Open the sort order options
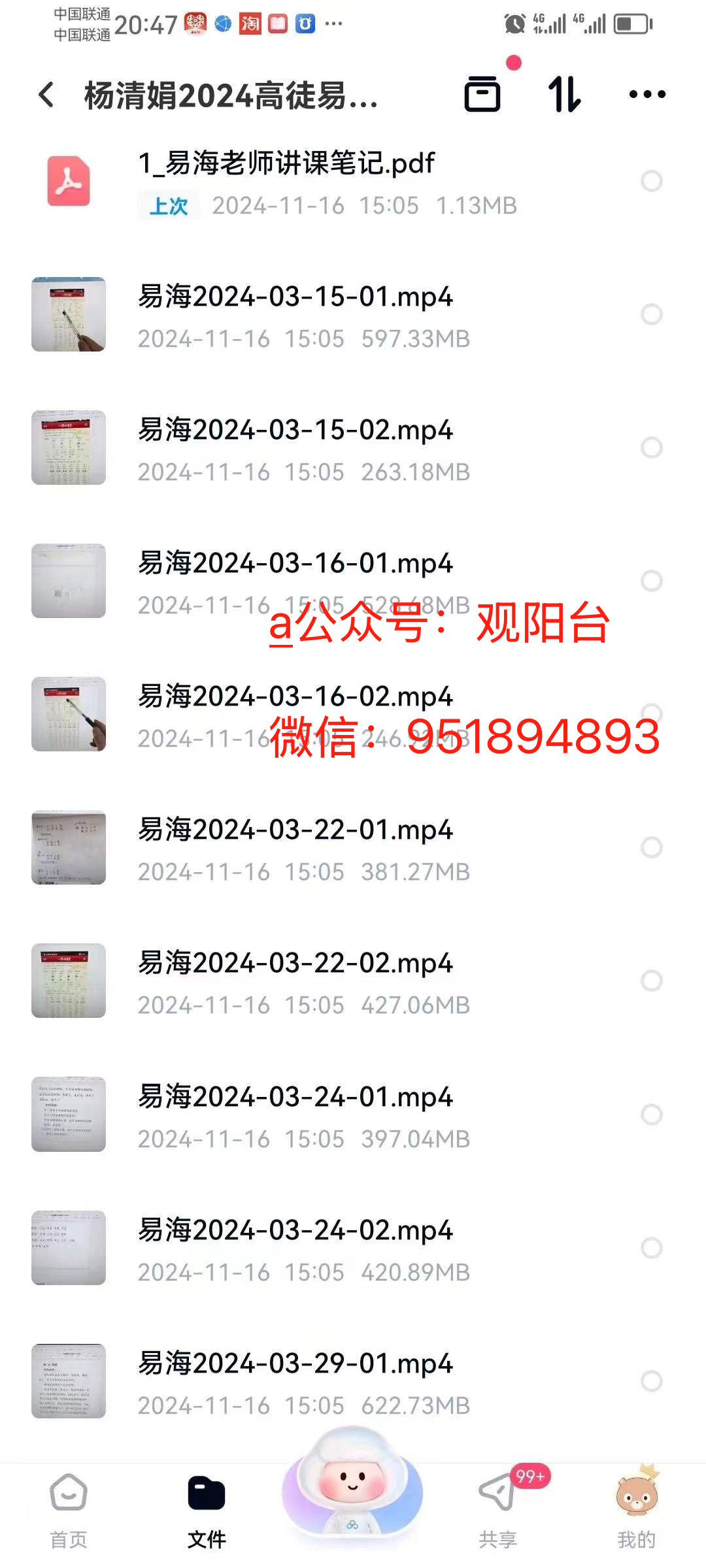Screen dimensions: 706x1568 (x=564, y=94)
